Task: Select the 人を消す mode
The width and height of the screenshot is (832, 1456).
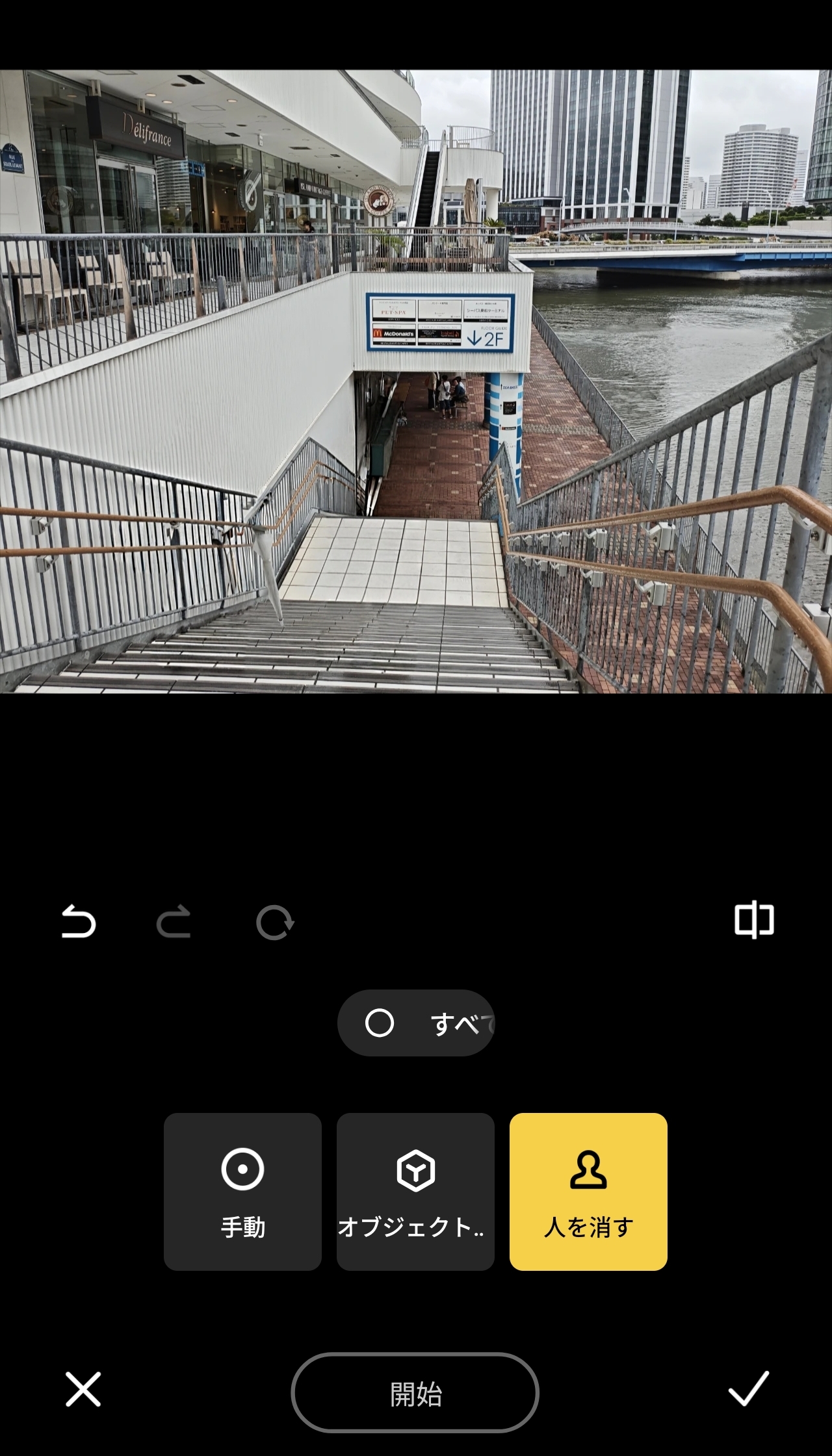Action: [x=588, y=1192]
